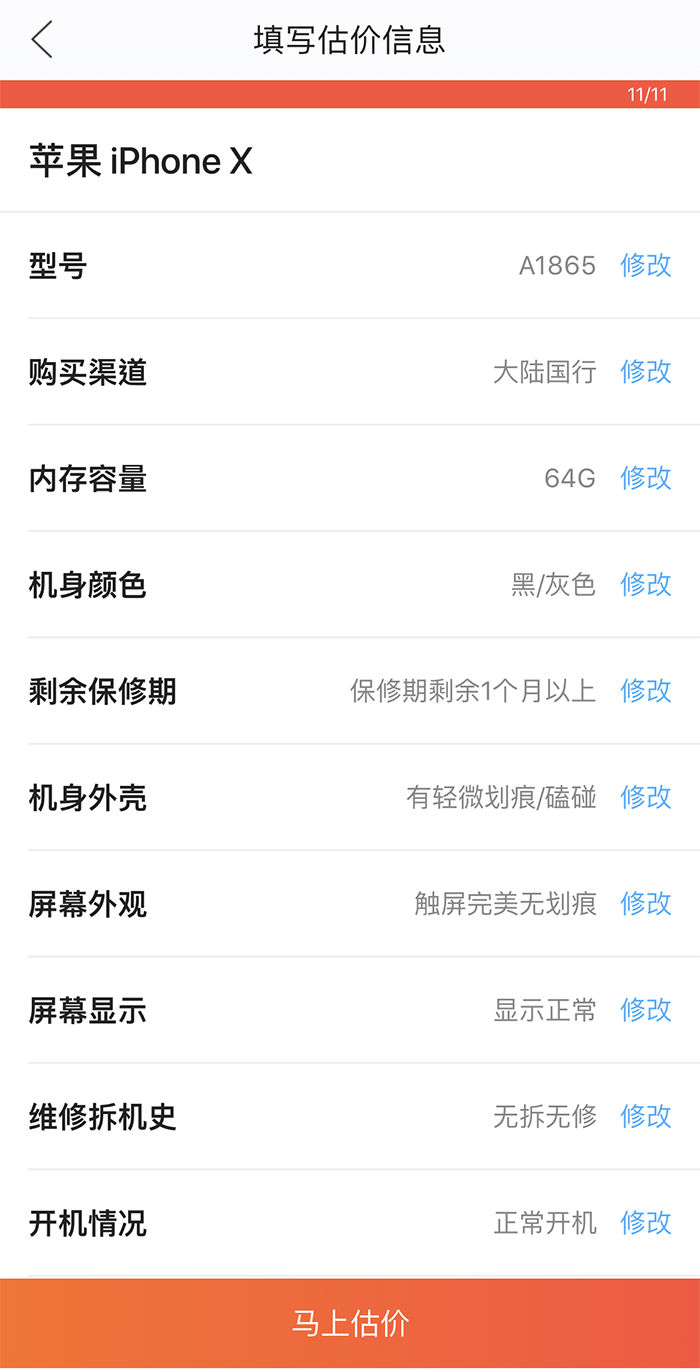Tap the 马上估价 button
The height and width of the screenshot is (1370, 700).
[x=350, y=1323]
